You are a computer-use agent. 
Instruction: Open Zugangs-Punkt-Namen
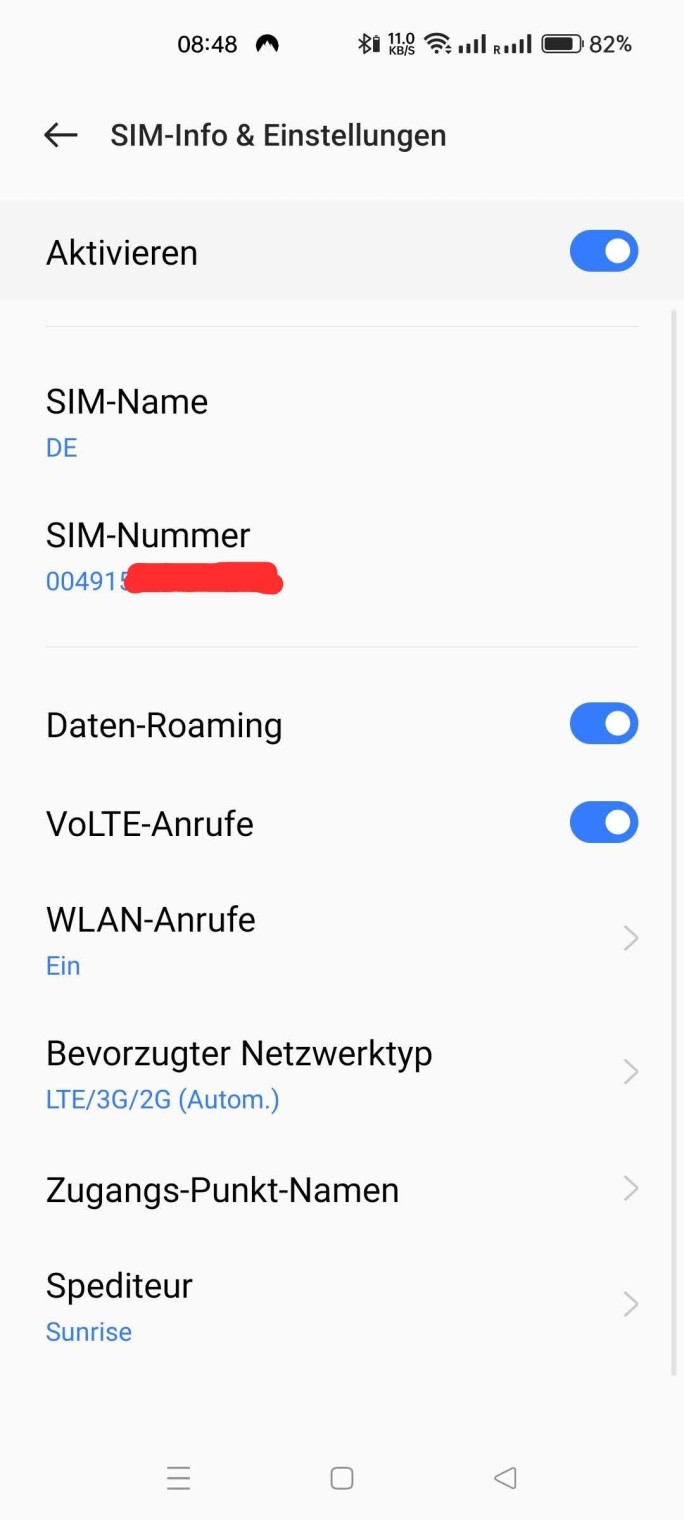click(340, 1189)
